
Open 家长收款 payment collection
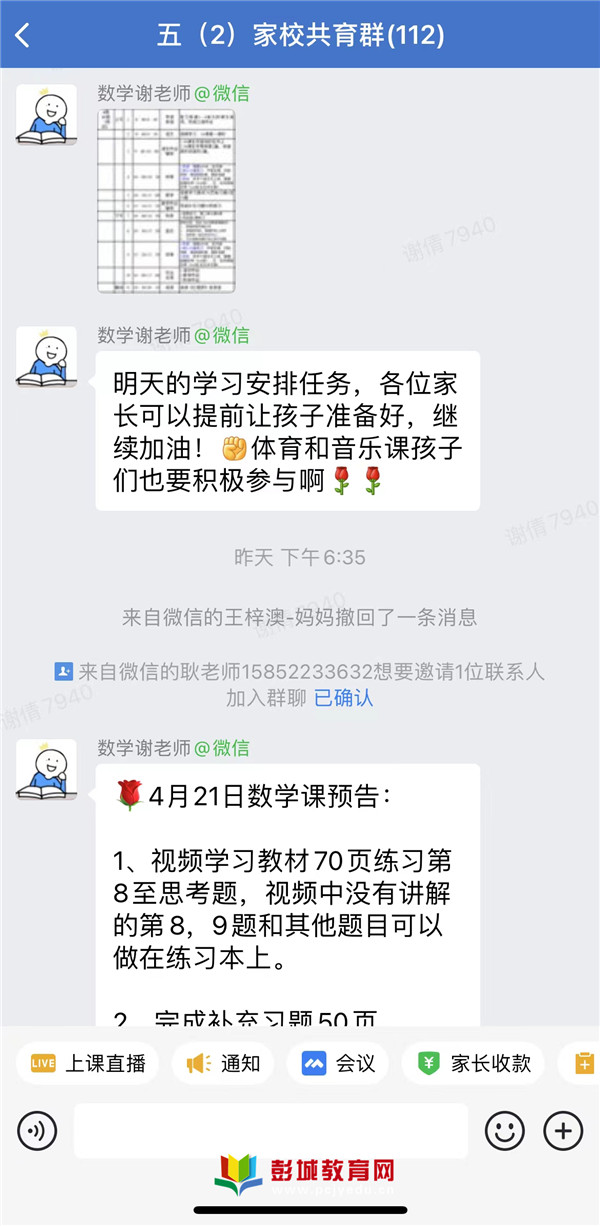[473, 1063]
